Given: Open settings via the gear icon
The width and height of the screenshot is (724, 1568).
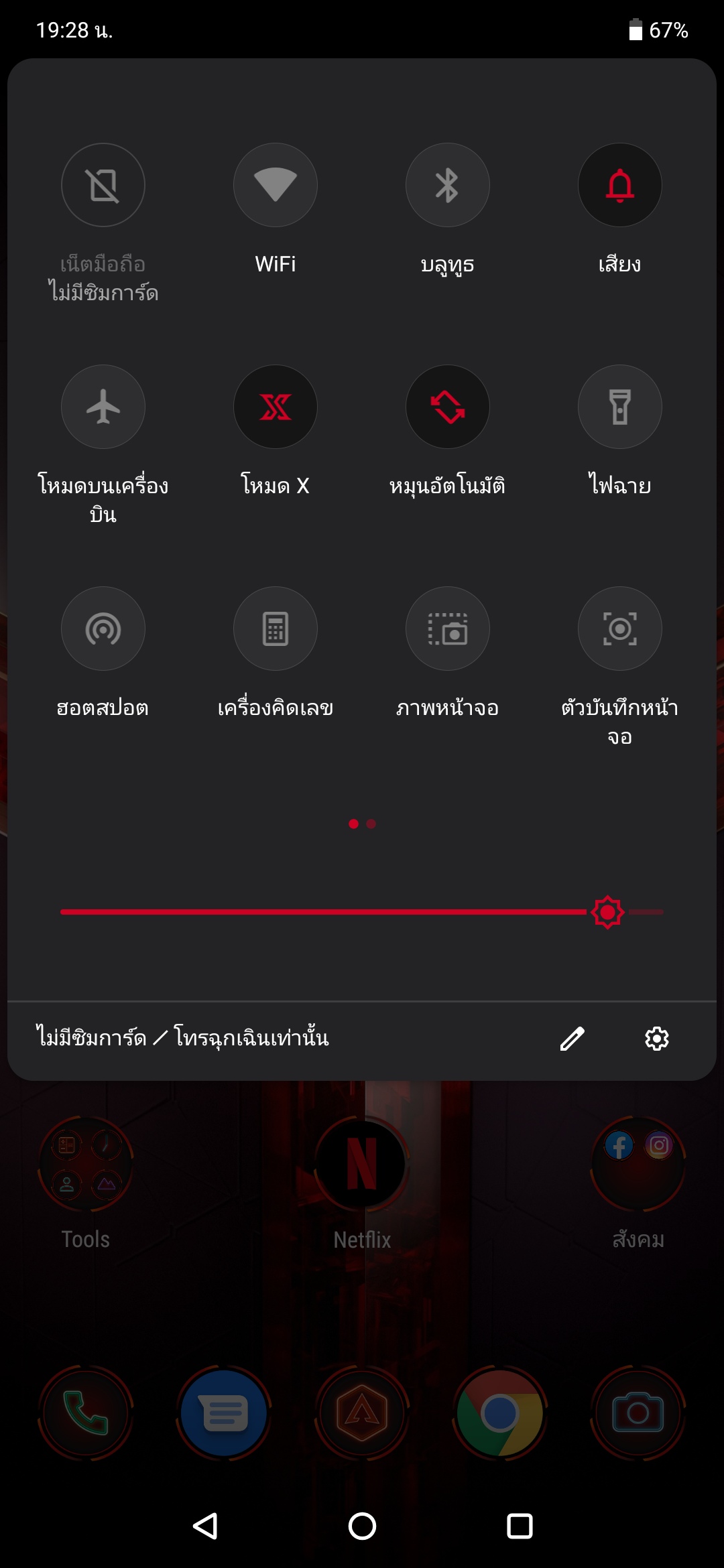Looking at the screenshot, I should coord(657,1039).
